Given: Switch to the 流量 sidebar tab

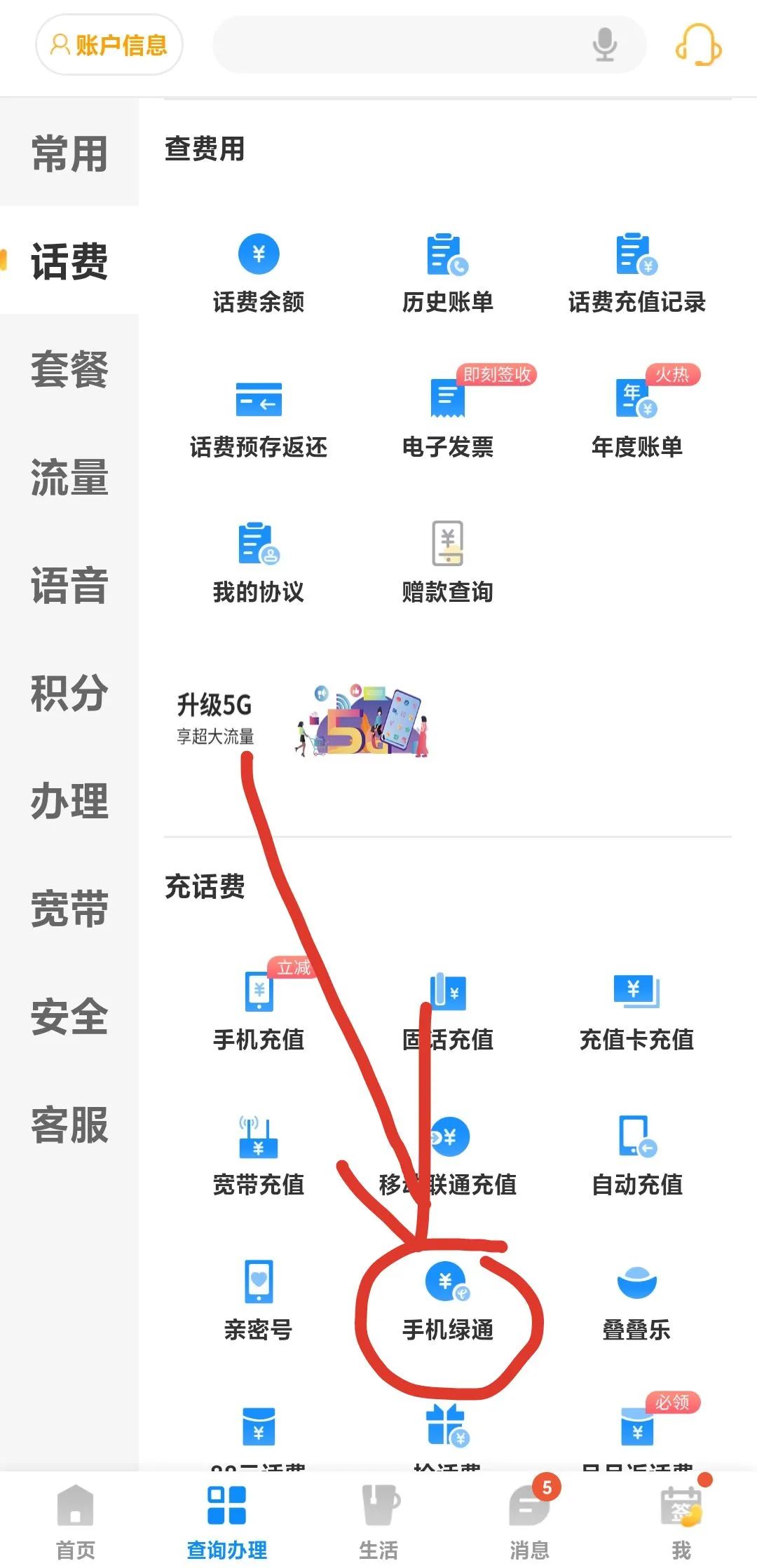Looking at the screenshot, I should point(69,480).
